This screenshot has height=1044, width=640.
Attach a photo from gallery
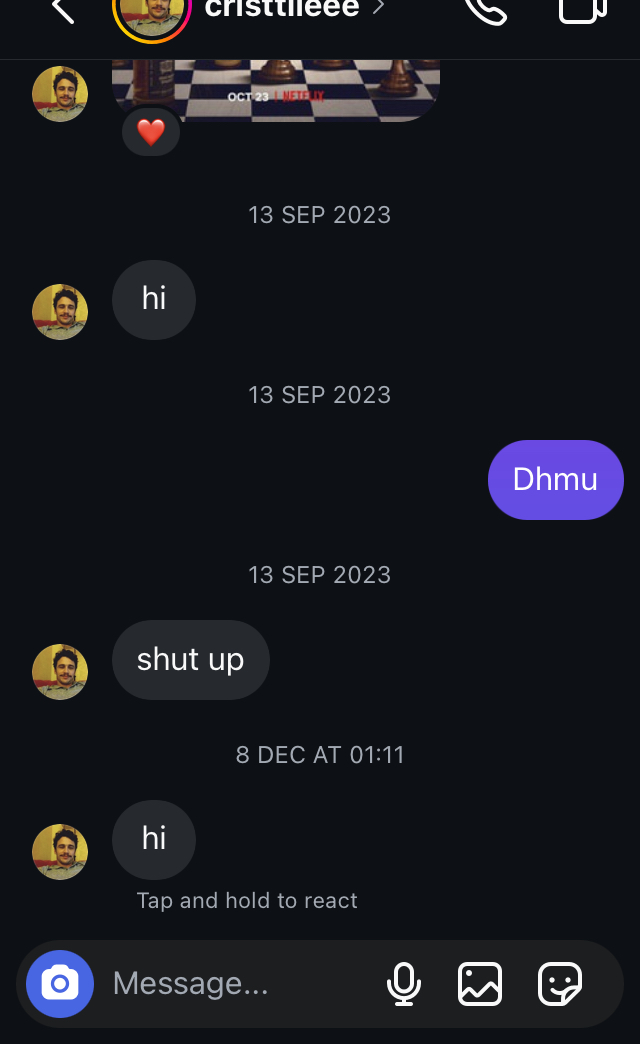480,984
